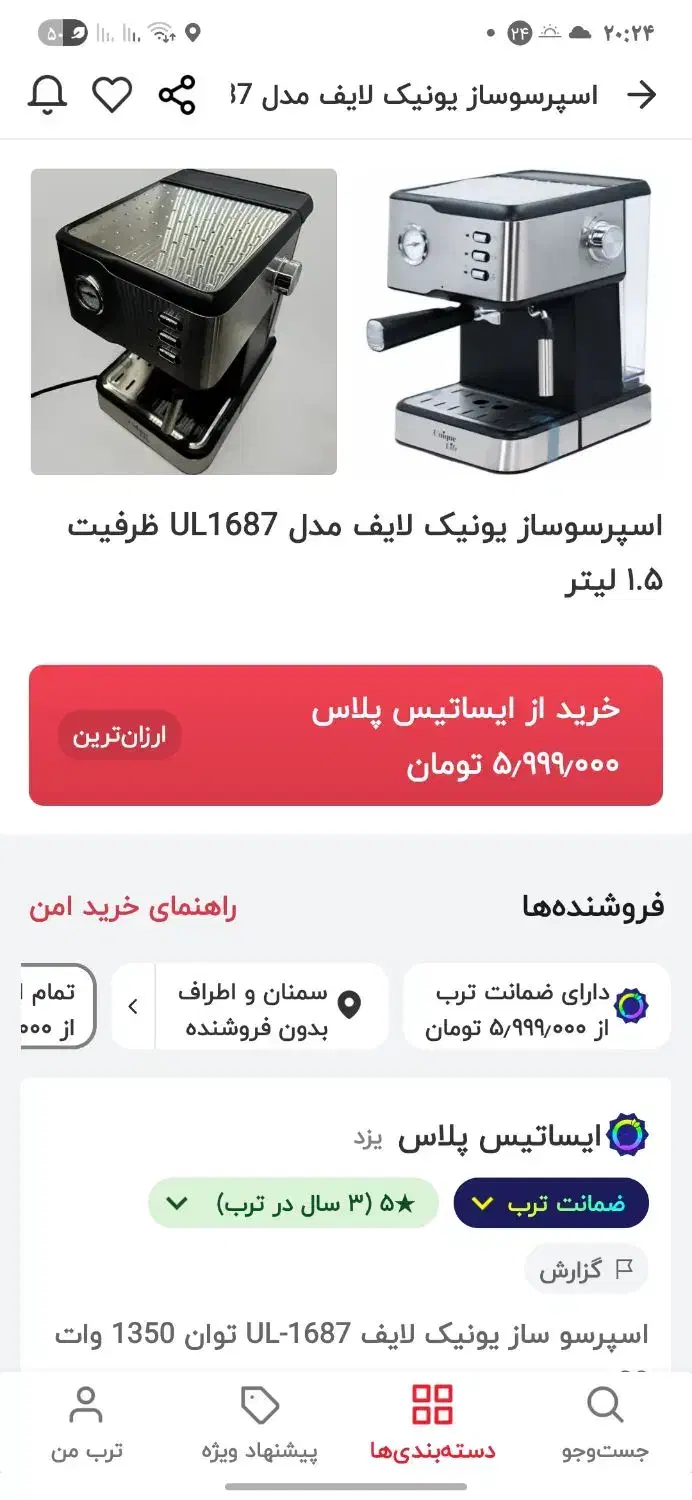Enable price alert with the bell icon
Screen dimensions: 692x1500
click(x=47, y=95)
